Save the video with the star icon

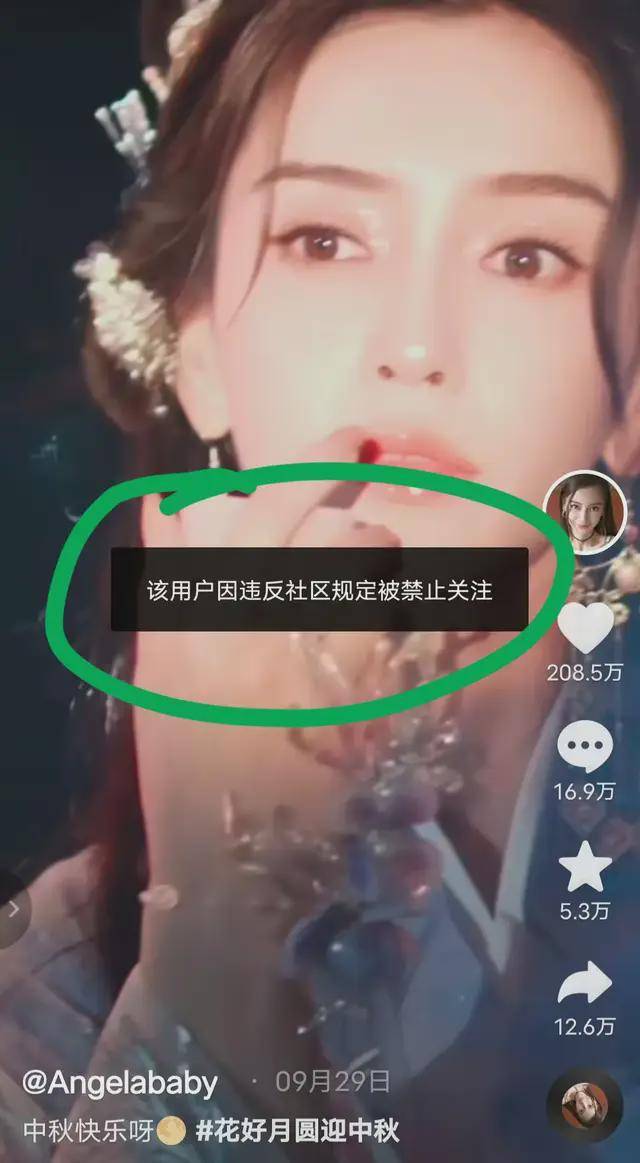point(585,867)
